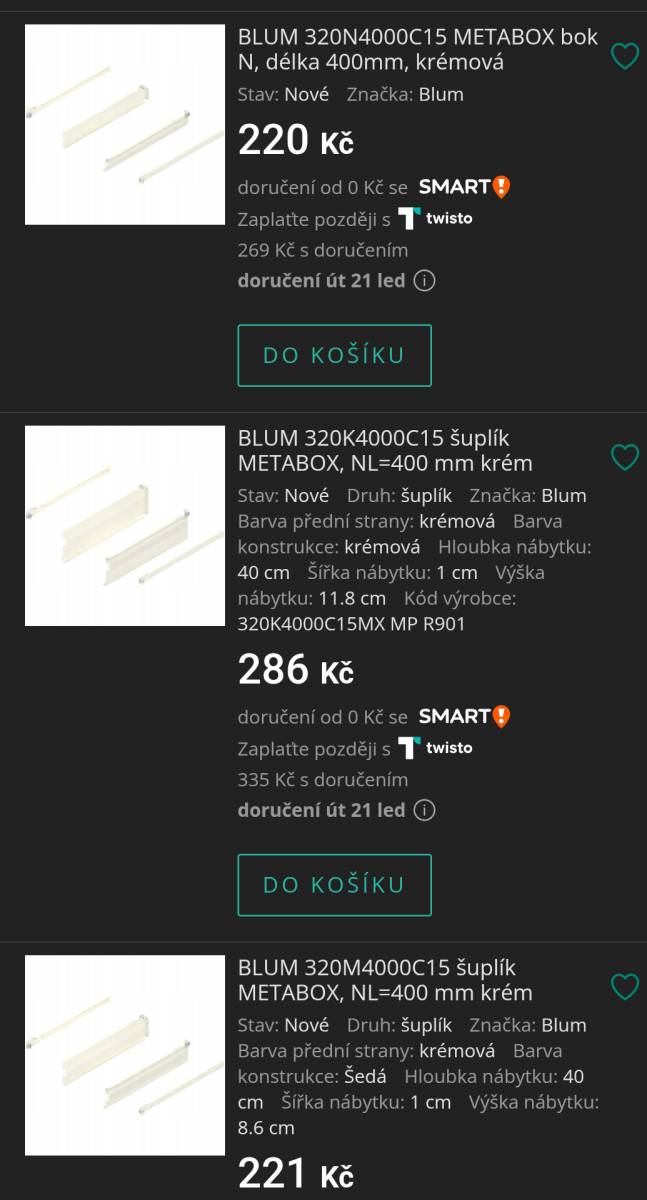
Task: Open BLUM 320N4000C15 METABOX bok N listing
Action: (x=418, y=50)
